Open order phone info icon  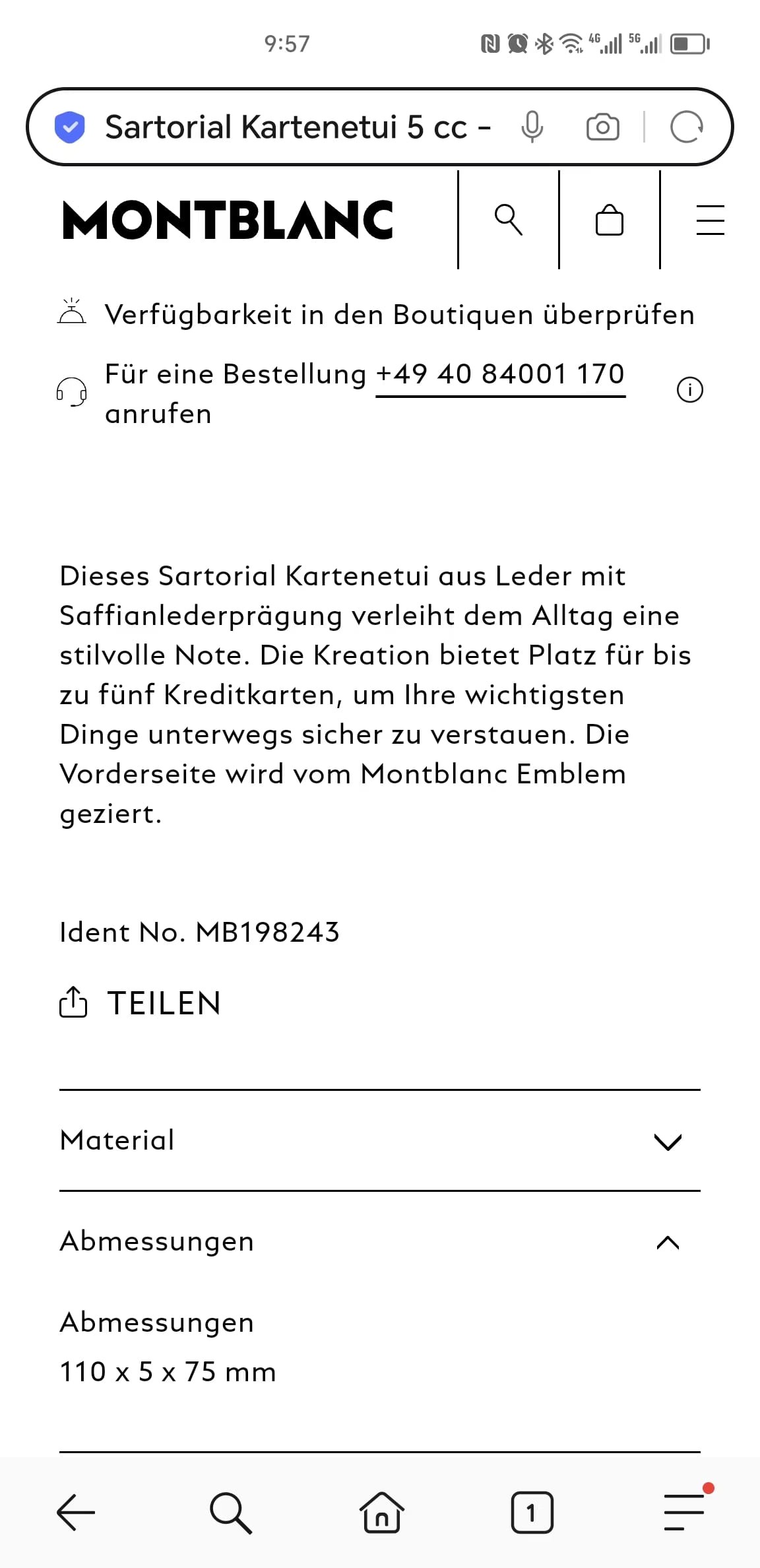(690, 389)
